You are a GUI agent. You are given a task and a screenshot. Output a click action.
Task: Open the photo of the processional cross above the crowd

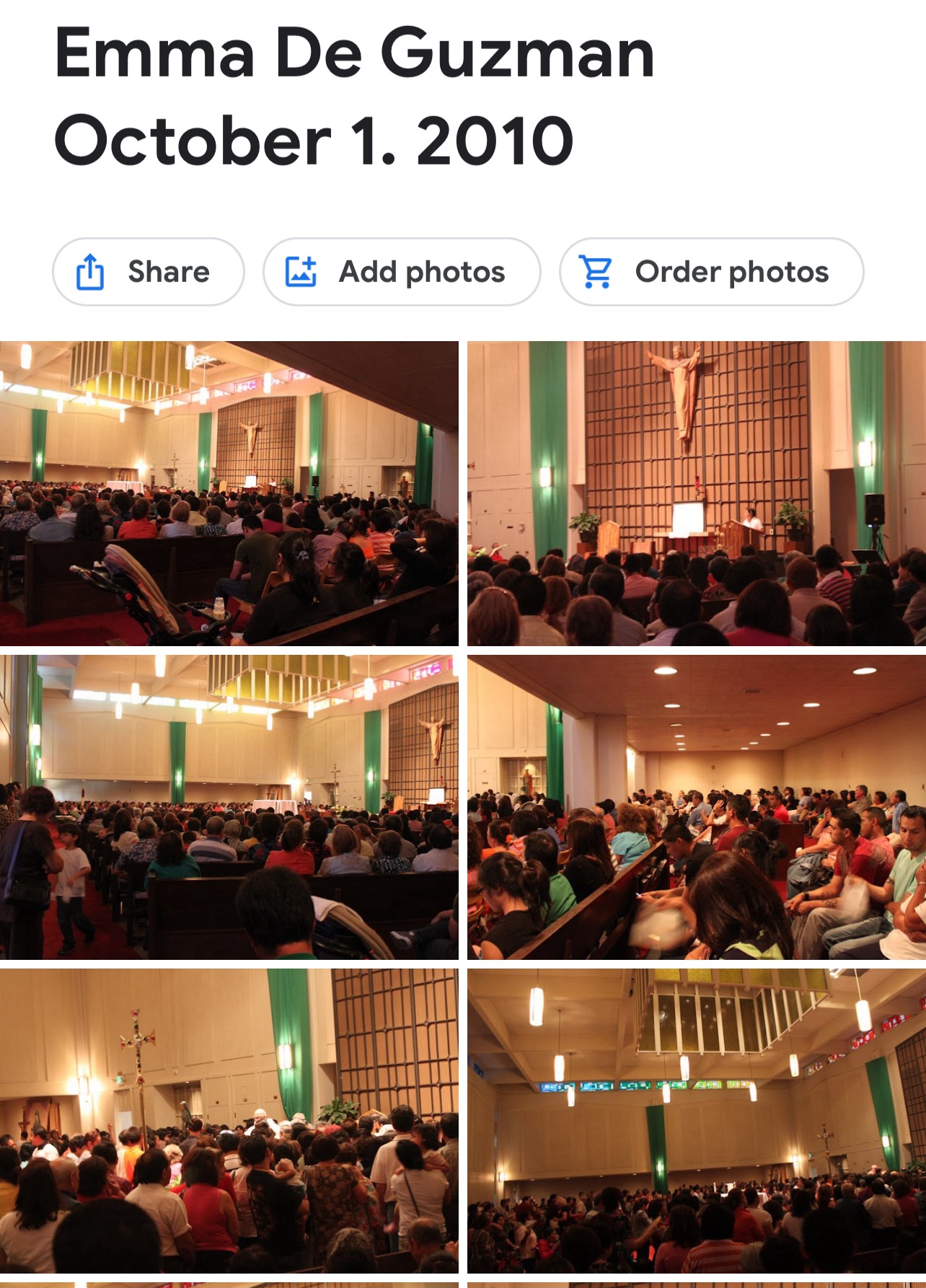tap(229, 1121)
